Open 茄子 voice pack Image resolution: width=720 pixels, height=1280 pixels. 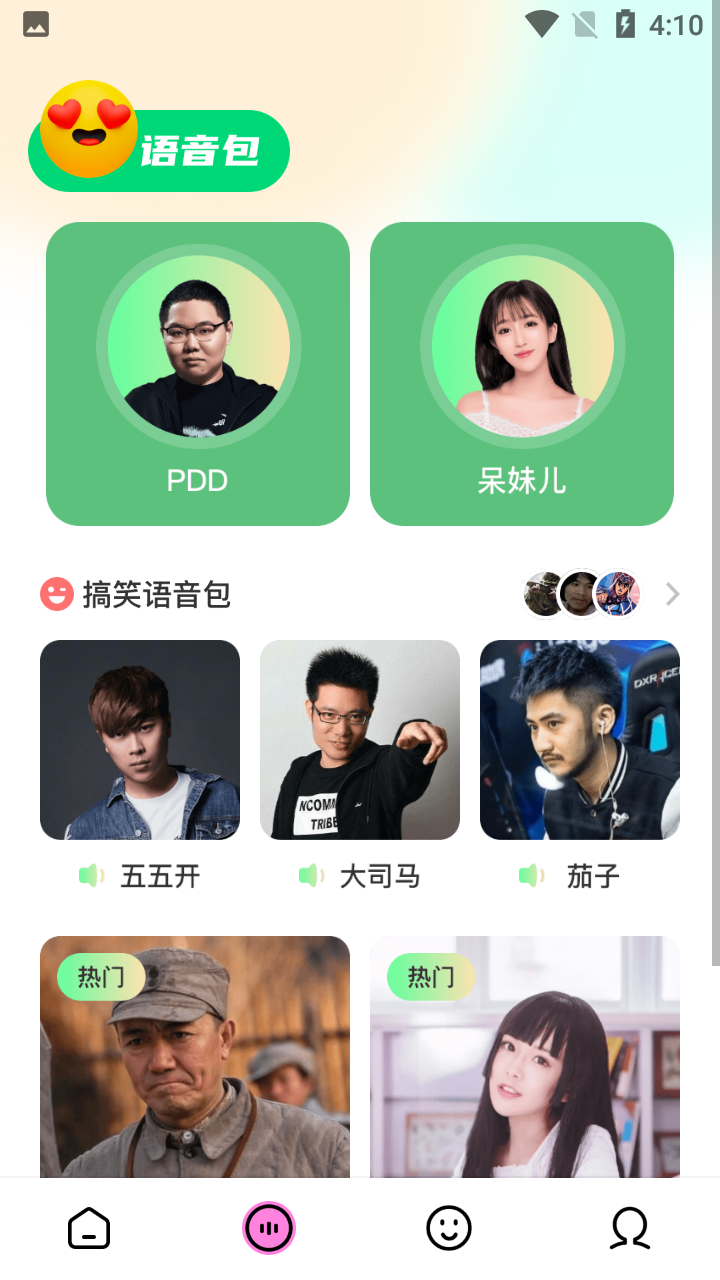pos(580,740)
